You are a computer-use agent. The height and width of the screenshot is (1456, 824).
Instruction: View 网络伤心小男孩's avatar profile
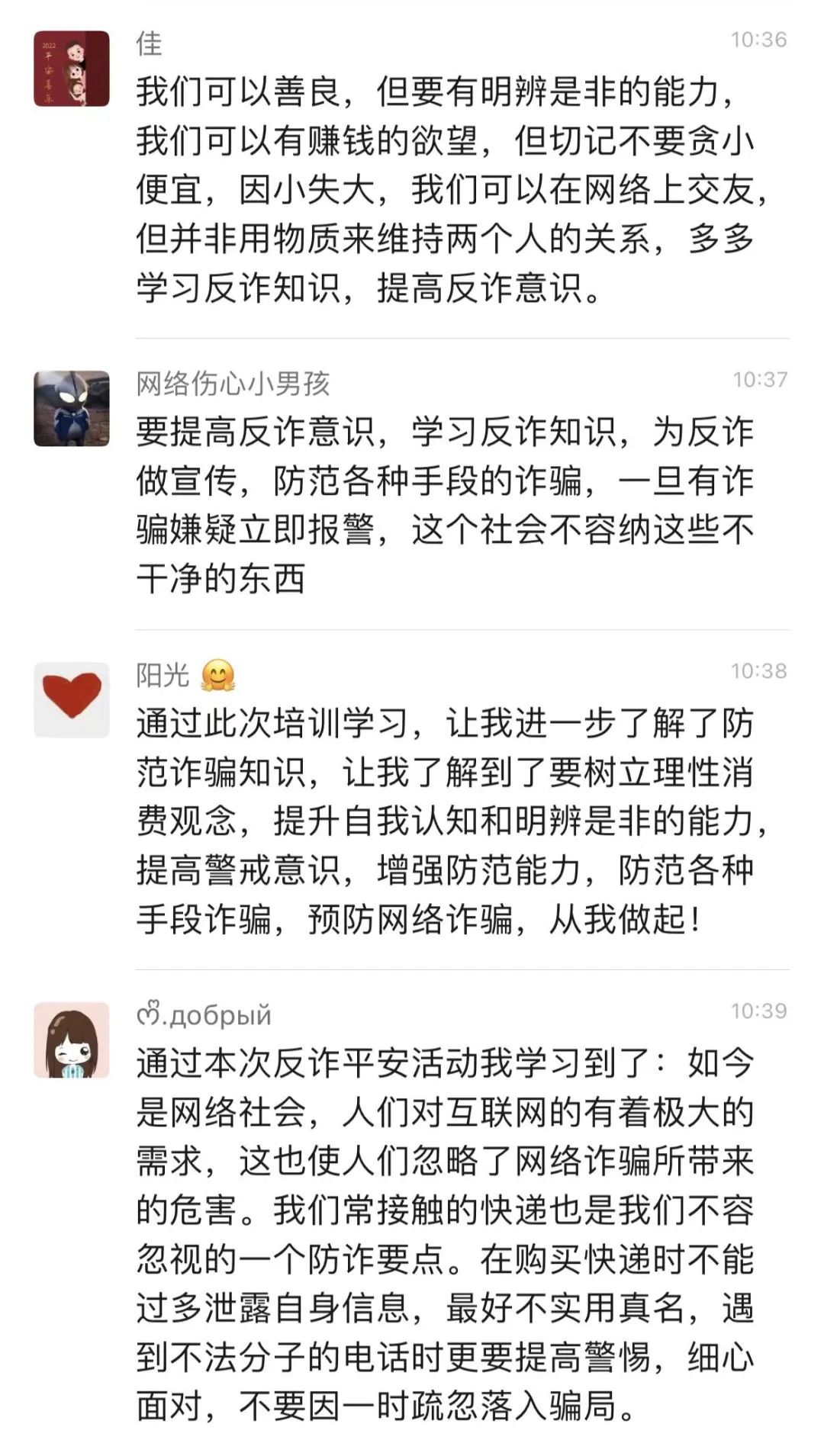tap(72, 409)
